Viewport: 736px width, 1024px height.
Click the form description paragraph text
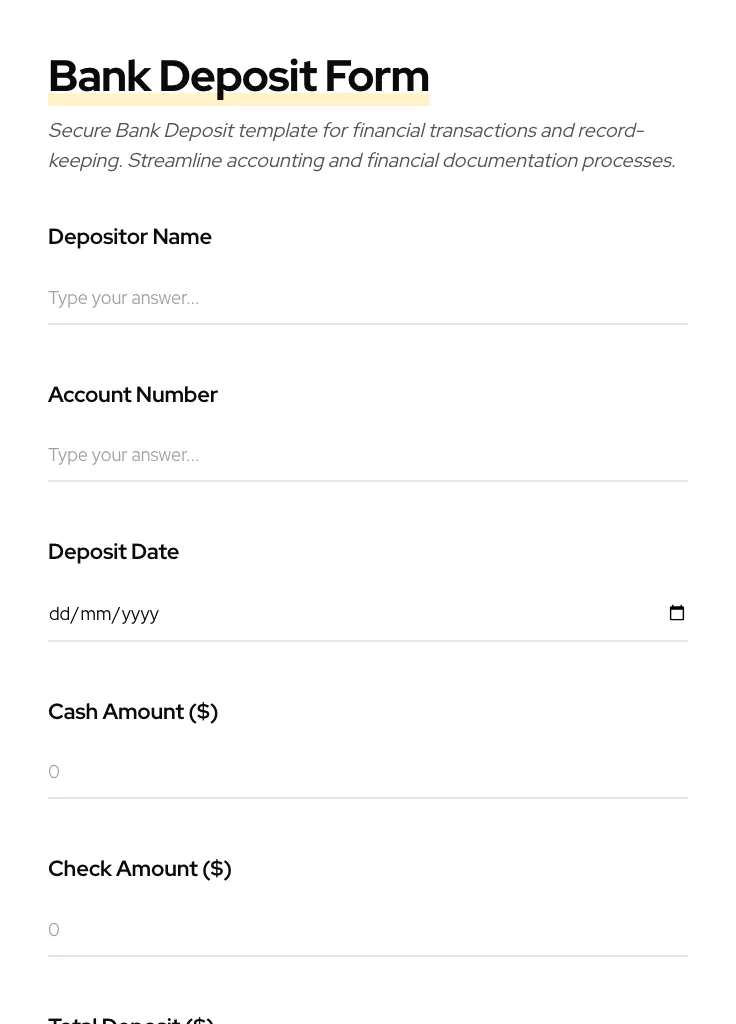[361, 145]
